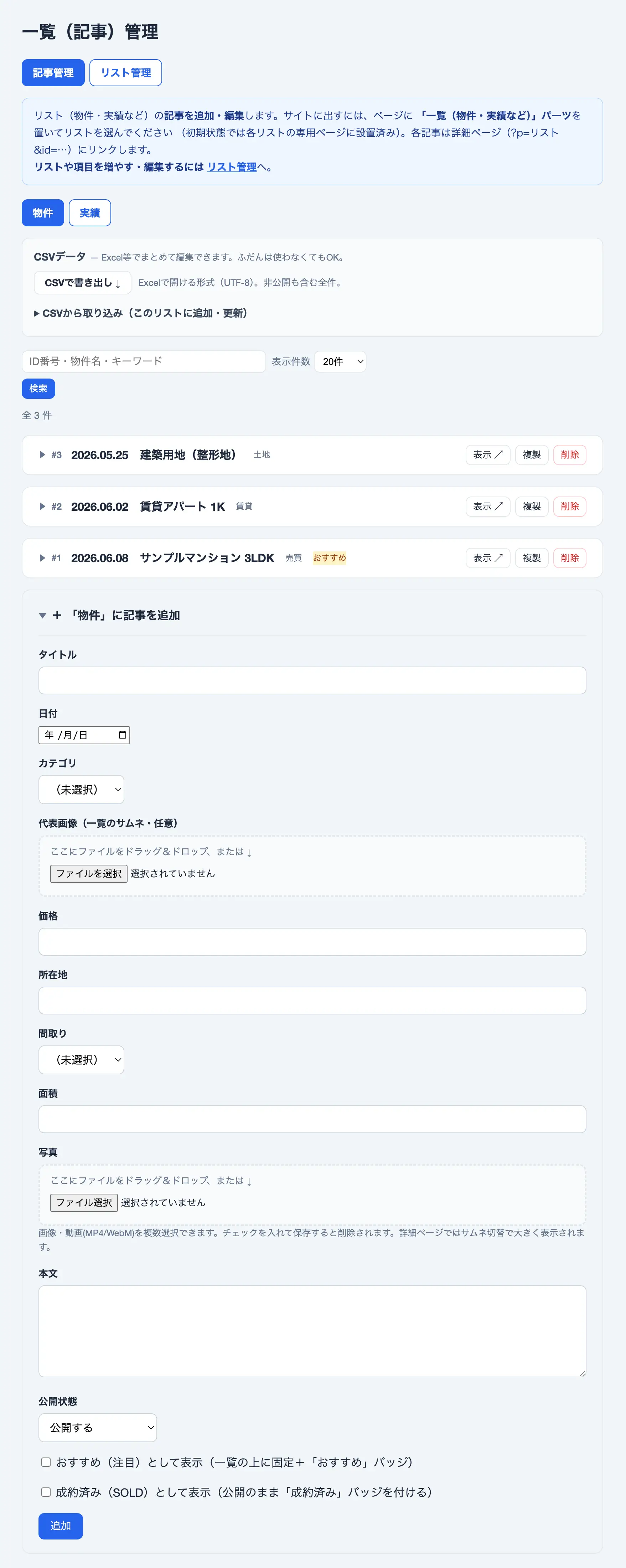Select the 実績 list tab
The image size is (626, 1568).
point(89,212)
